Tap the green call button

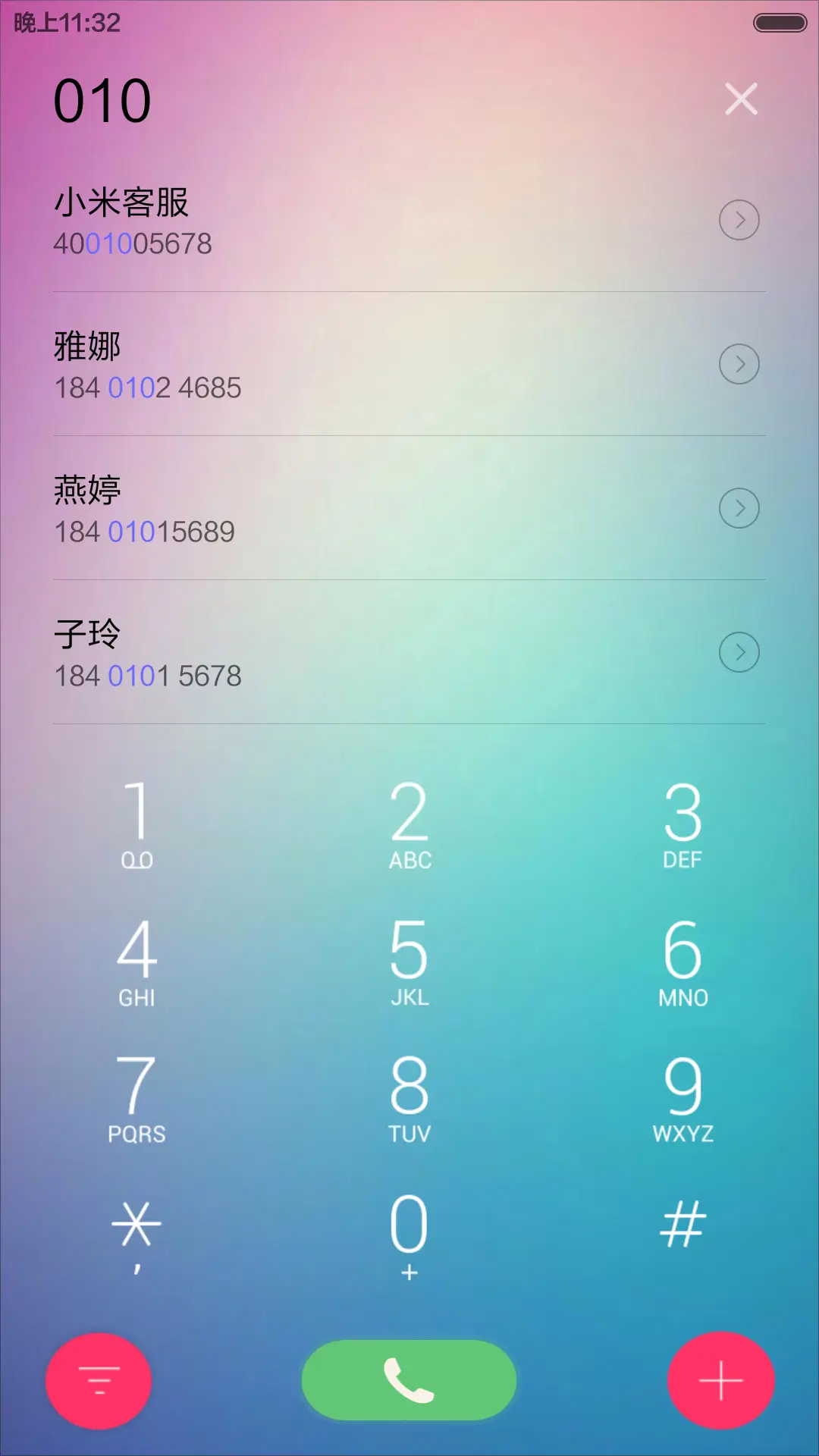(x=409, y=1380)
